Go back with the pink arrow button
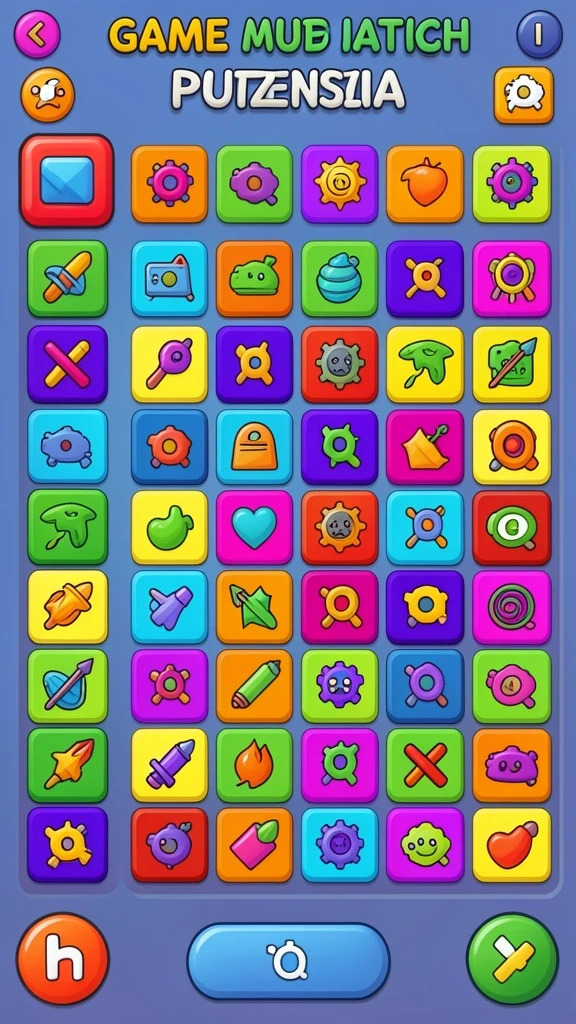576x1024 pixels. click(x=37, y=35)
